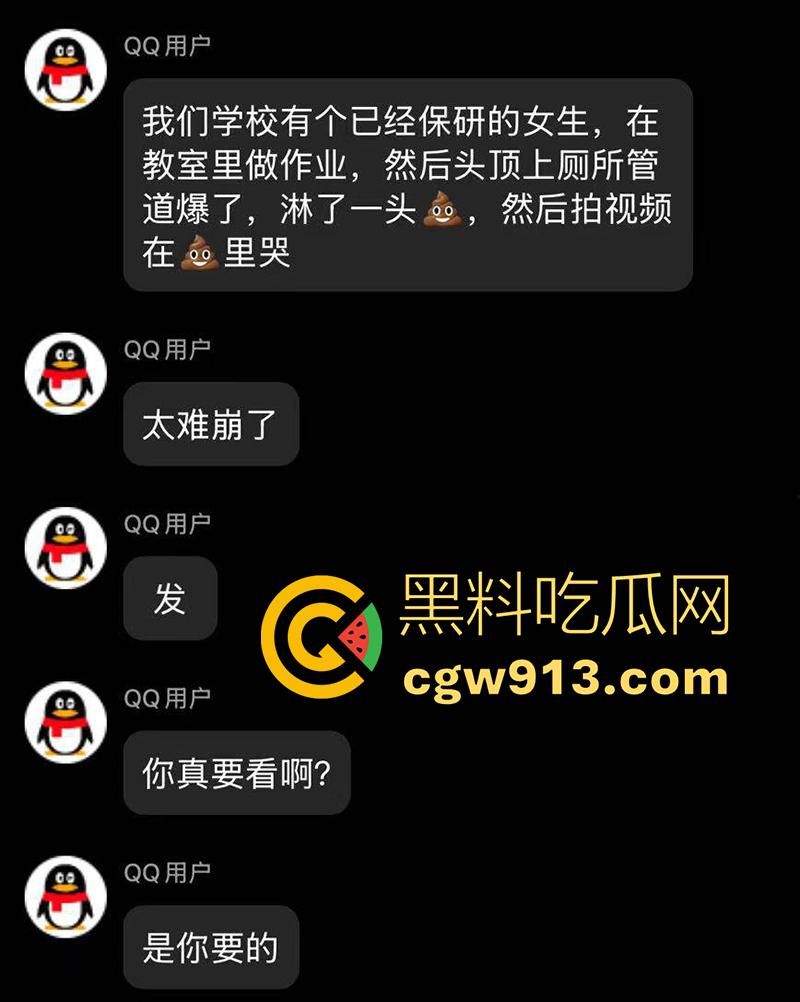Image resolution: width=800 pixels, height=1002 pixels.
Task: Click the avatar beside '你真要看啊?'
Action: (x=64, y=721)
